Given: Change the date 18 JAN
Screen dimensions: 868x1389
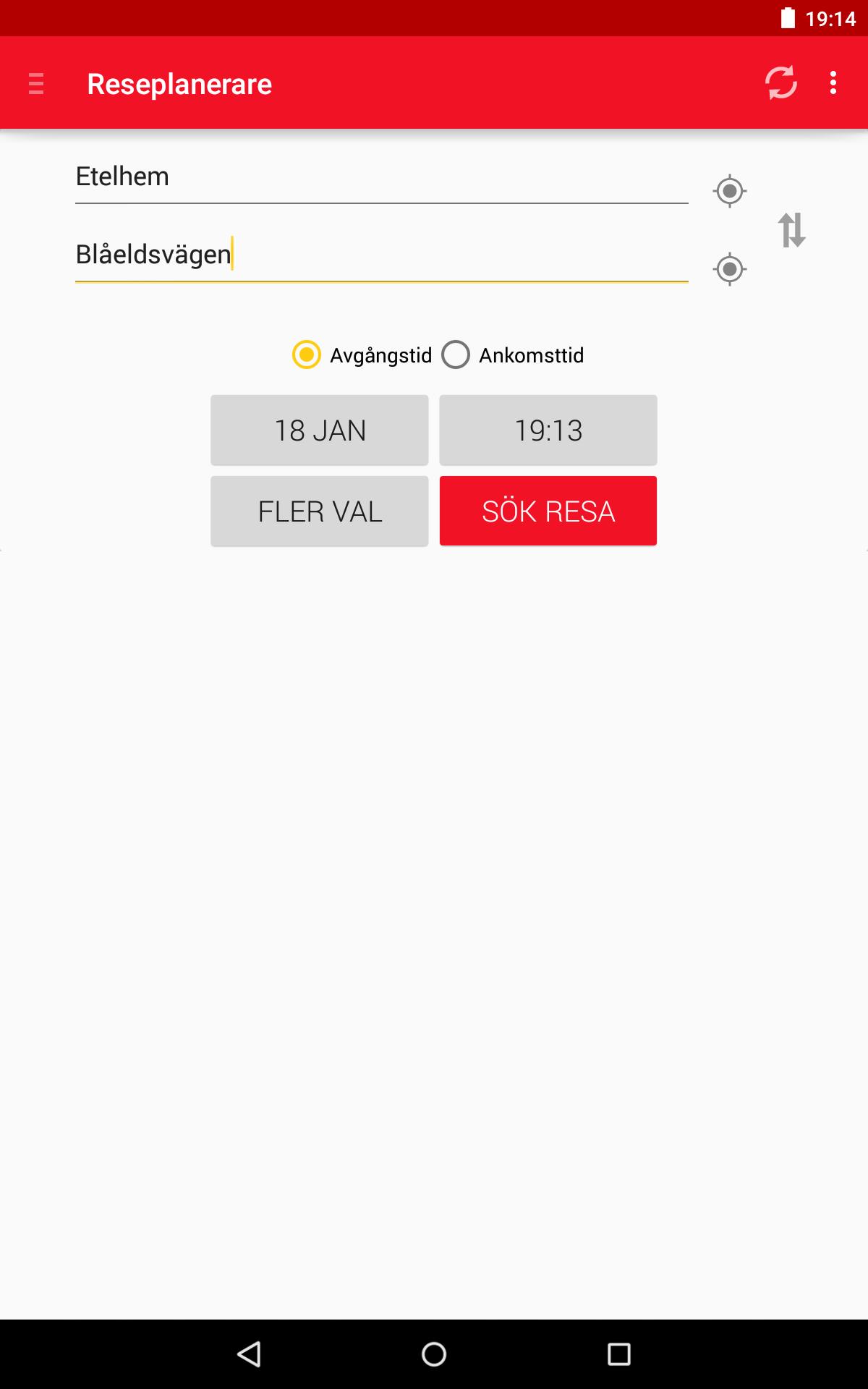Looking at the screenshot, I should point(320,430).
